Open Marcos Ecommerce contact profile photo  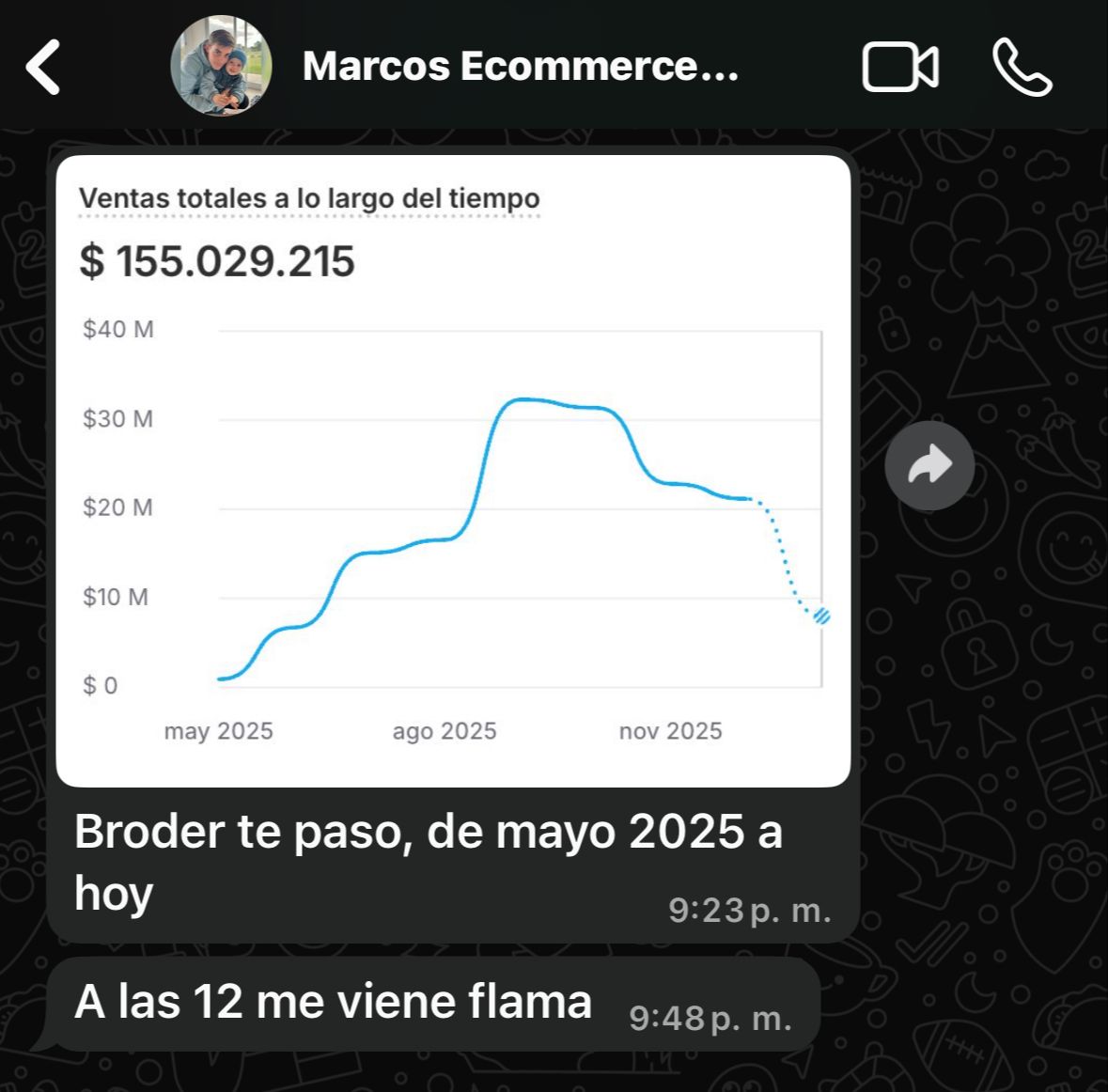221,66
